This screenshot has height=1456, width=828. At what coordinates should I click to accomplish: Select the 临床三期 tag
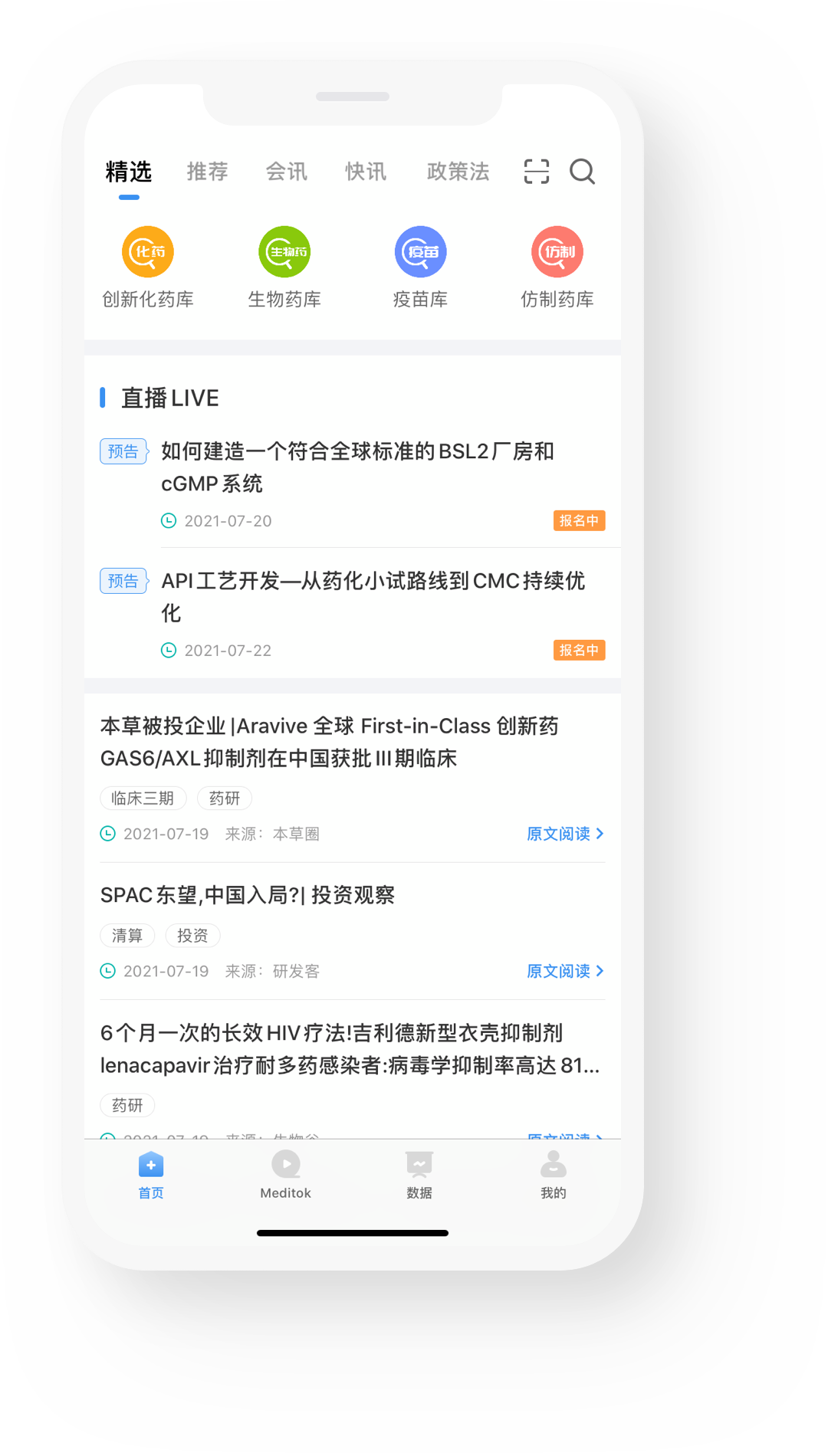[143, 799]
